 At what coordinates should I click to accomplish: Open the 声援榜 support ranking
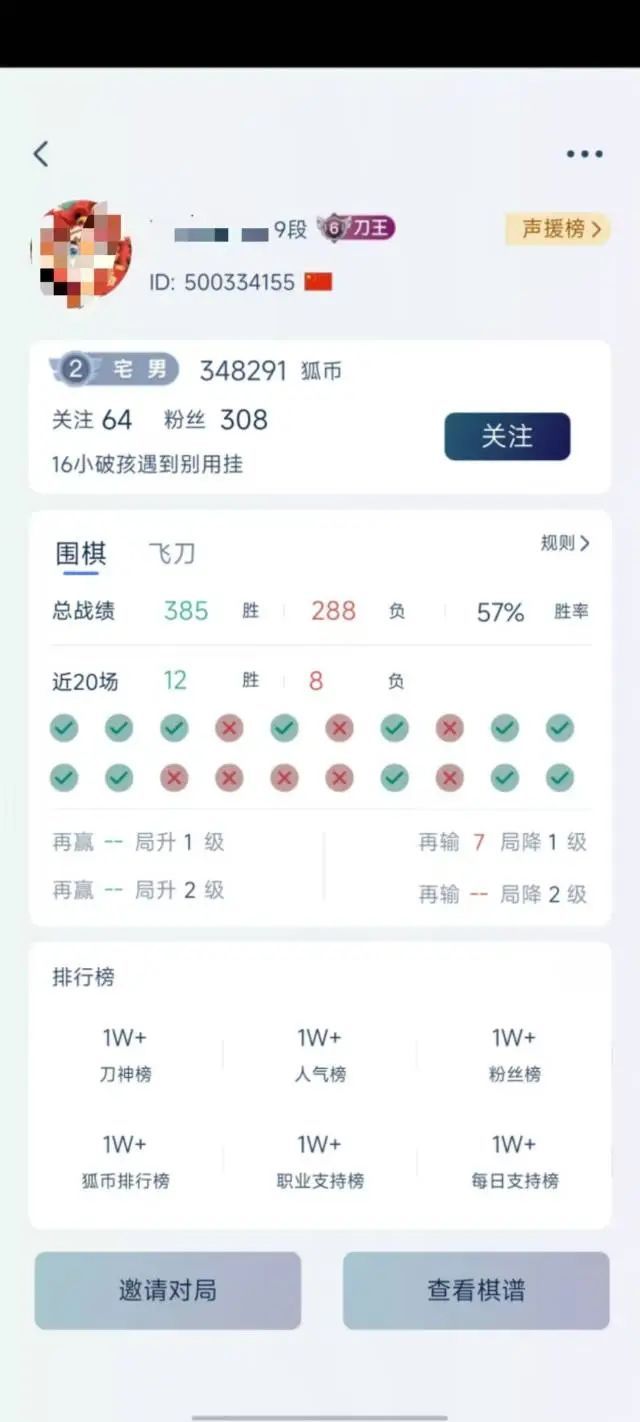click(x=557, y=229)
